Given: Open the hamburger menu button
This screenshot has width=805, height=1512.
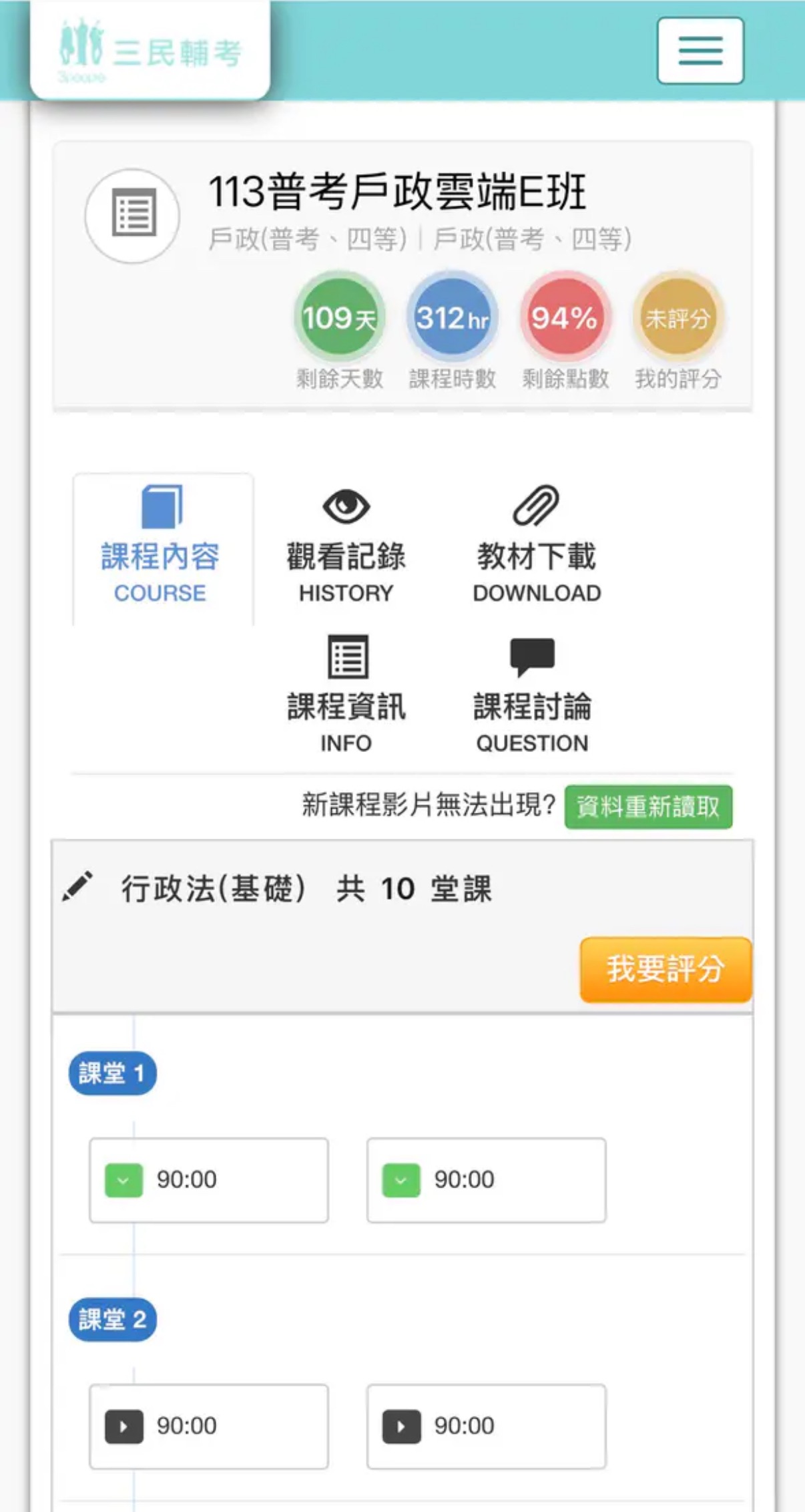Looking at the screenshot, I should (x=700, y=51).
